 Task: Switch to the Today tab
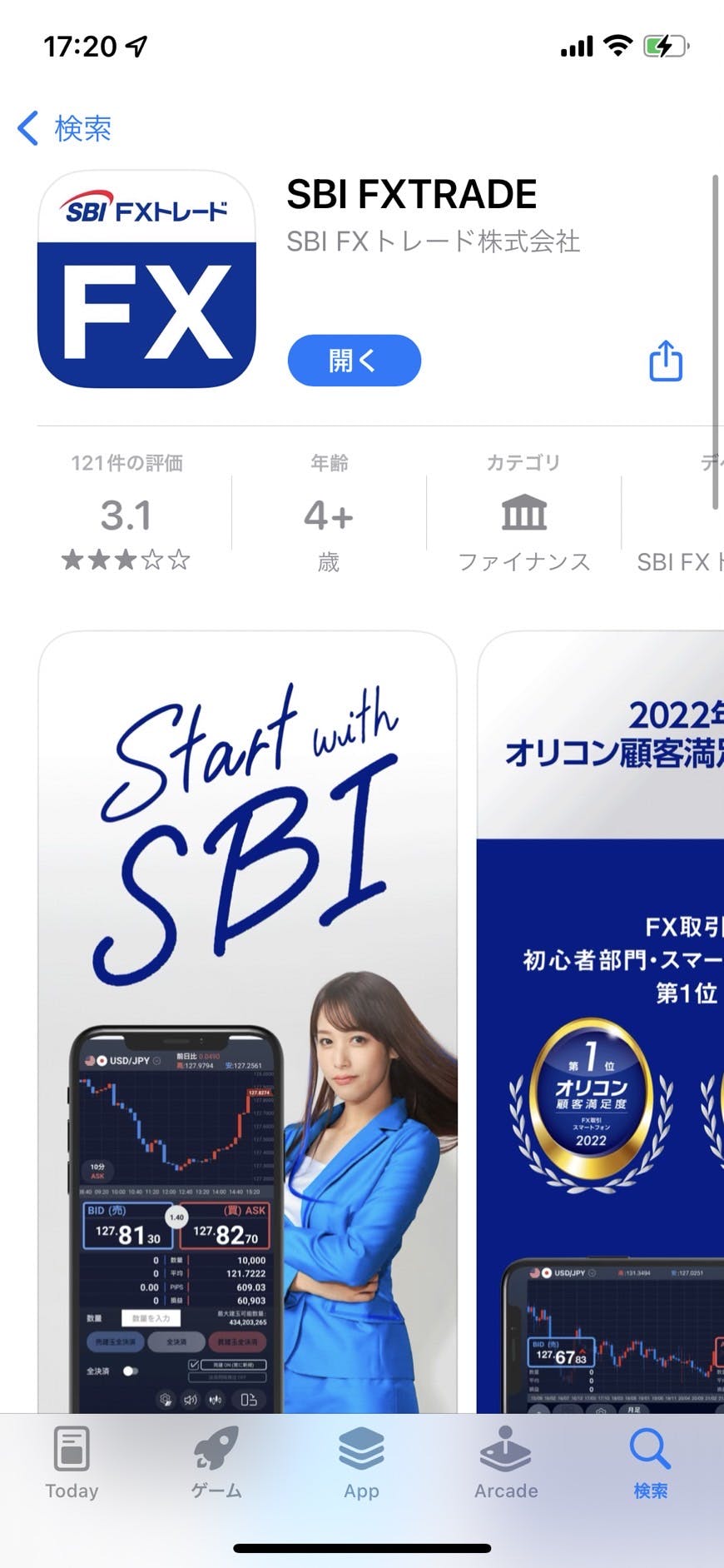tap(72, 1463)
